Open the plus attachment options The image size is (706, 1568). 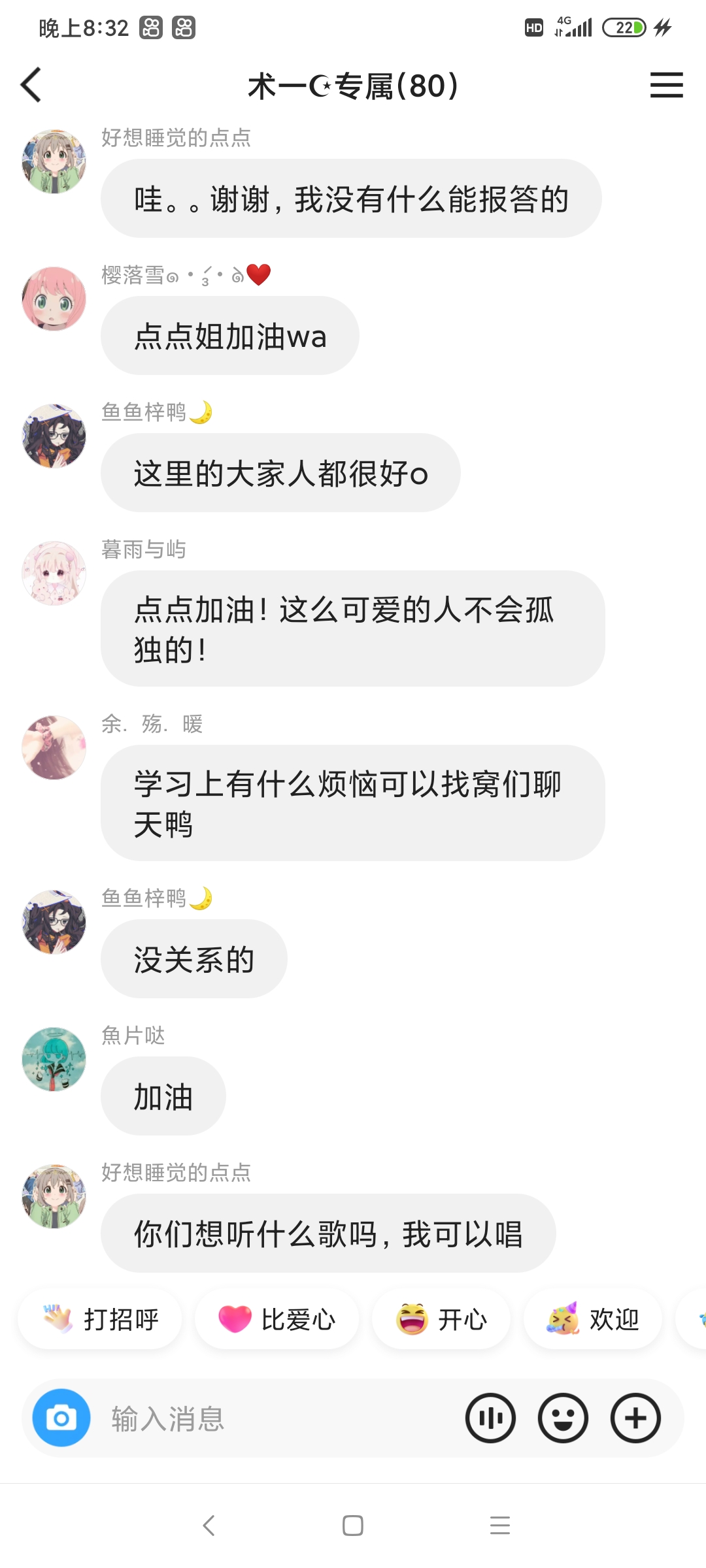[x=635, y=1418]
